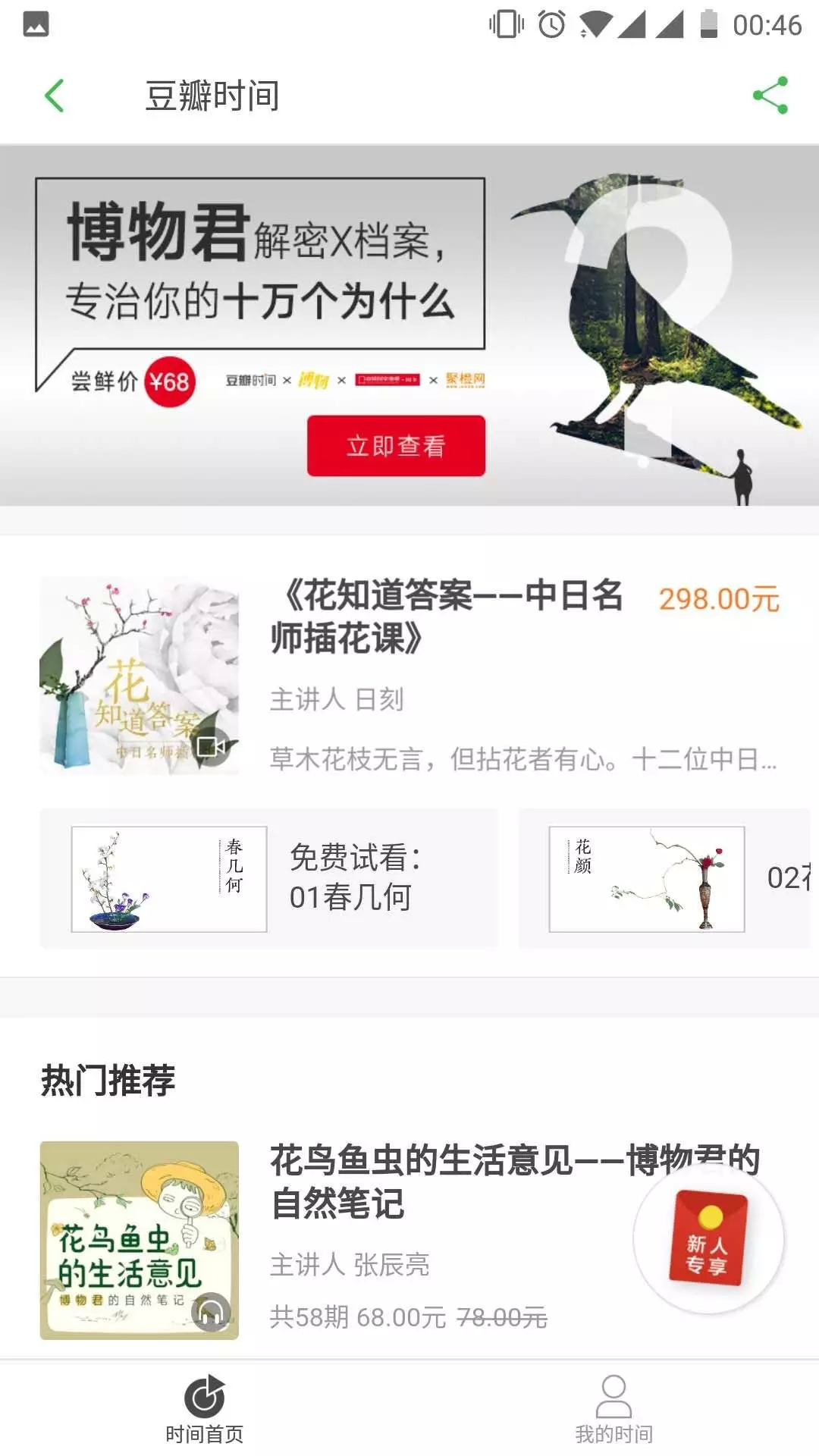Image resolution: width=819 pixels, height=1456 pixels.
Task: Open 花知道答案 flower arrangement course
Action: (x=447, y=616)
